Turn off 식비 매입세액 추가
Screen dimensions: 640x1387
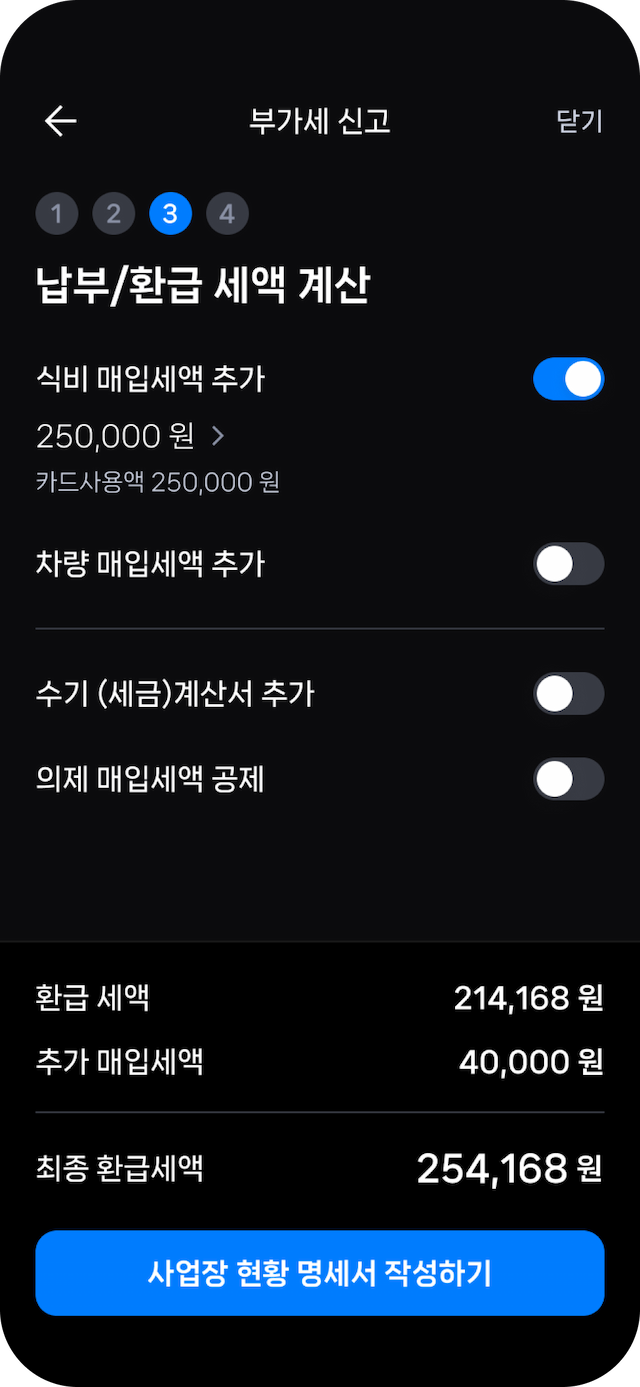click(x=568, y=379)
